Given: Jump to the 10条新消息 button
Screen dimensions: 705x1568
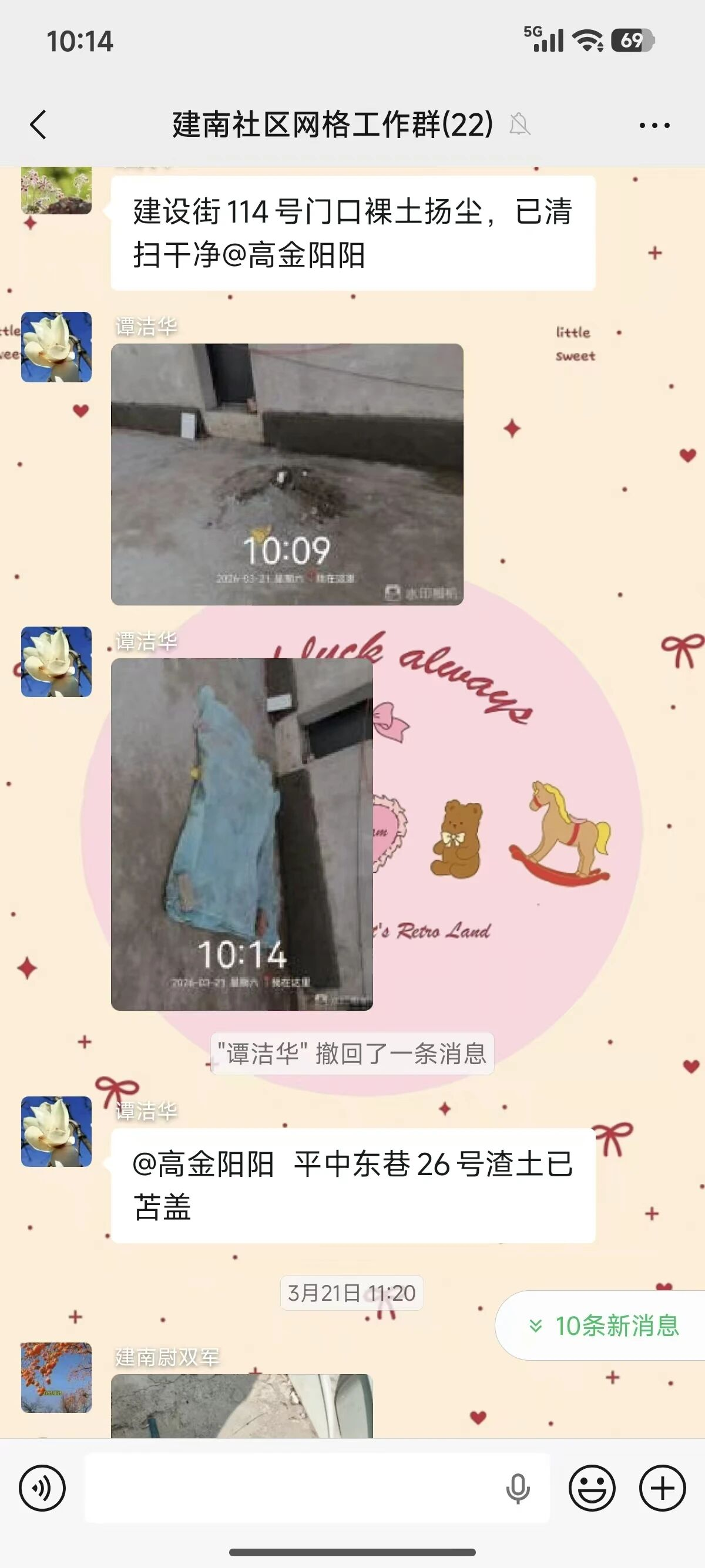Looking at the screenshot, I should tap(604, 1325).
